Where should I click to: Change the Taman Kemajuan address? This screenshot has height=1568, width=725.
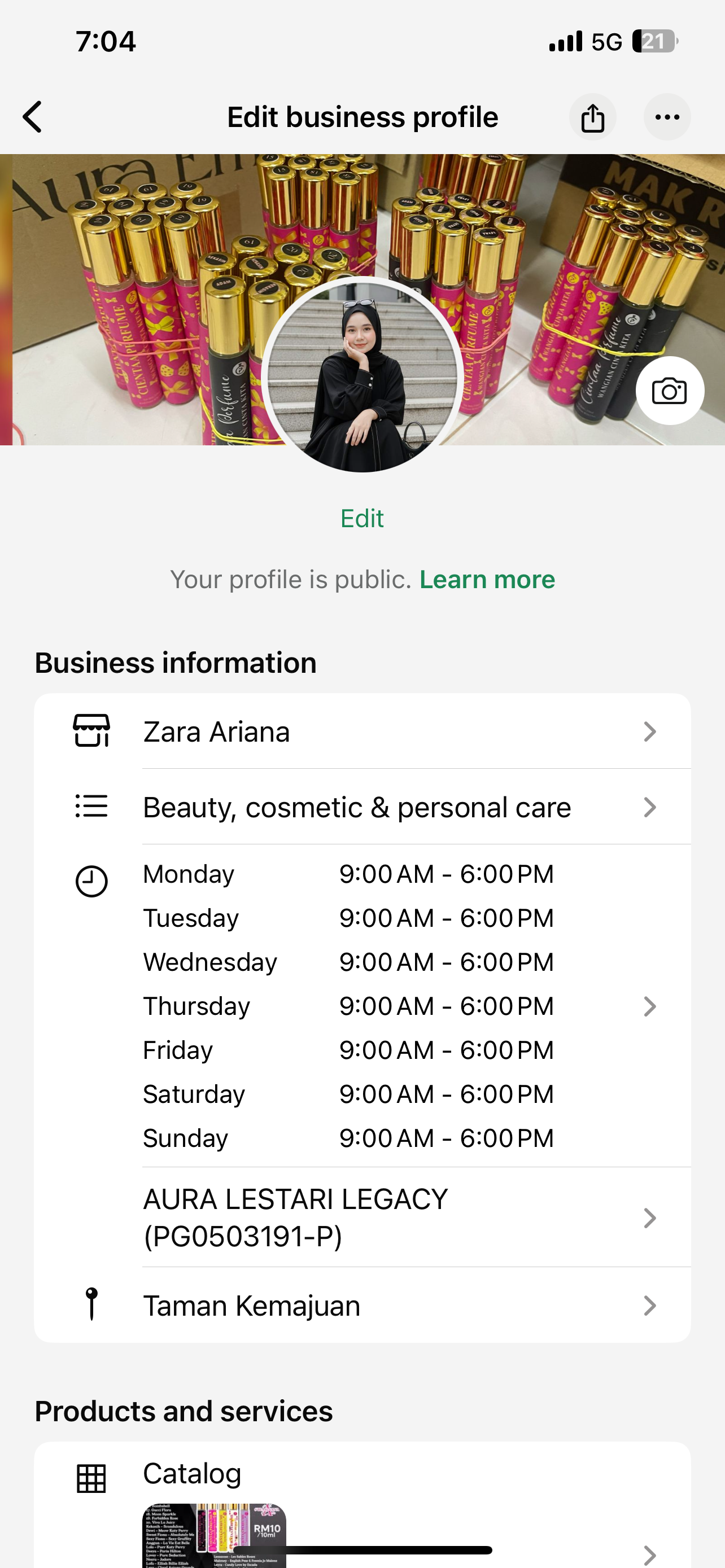click(x=362, y=1306)
